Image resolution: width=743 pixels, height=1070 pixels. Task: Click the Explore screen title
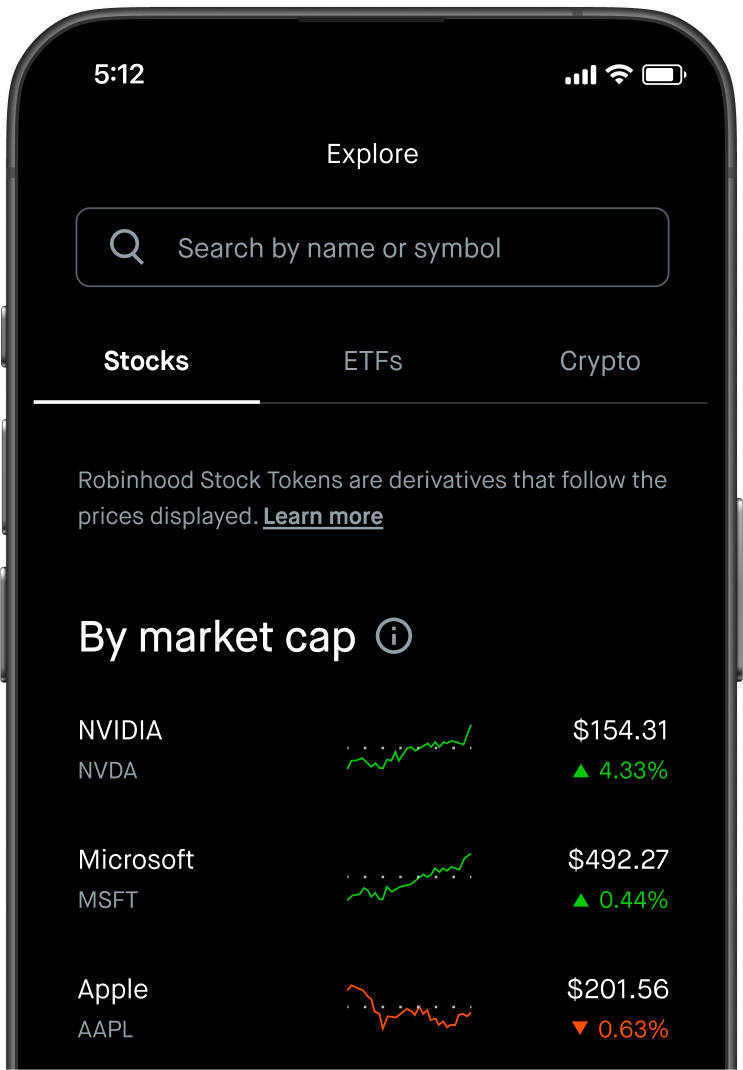(372, 154)
